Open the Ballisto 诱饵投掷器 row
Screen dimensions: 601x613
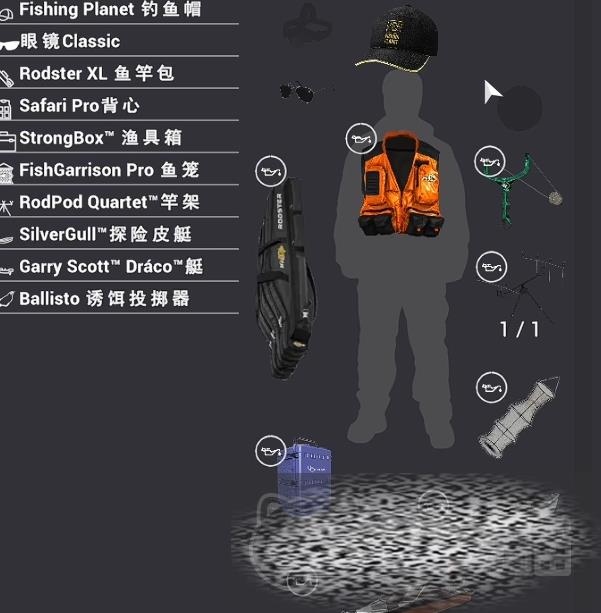104,299
